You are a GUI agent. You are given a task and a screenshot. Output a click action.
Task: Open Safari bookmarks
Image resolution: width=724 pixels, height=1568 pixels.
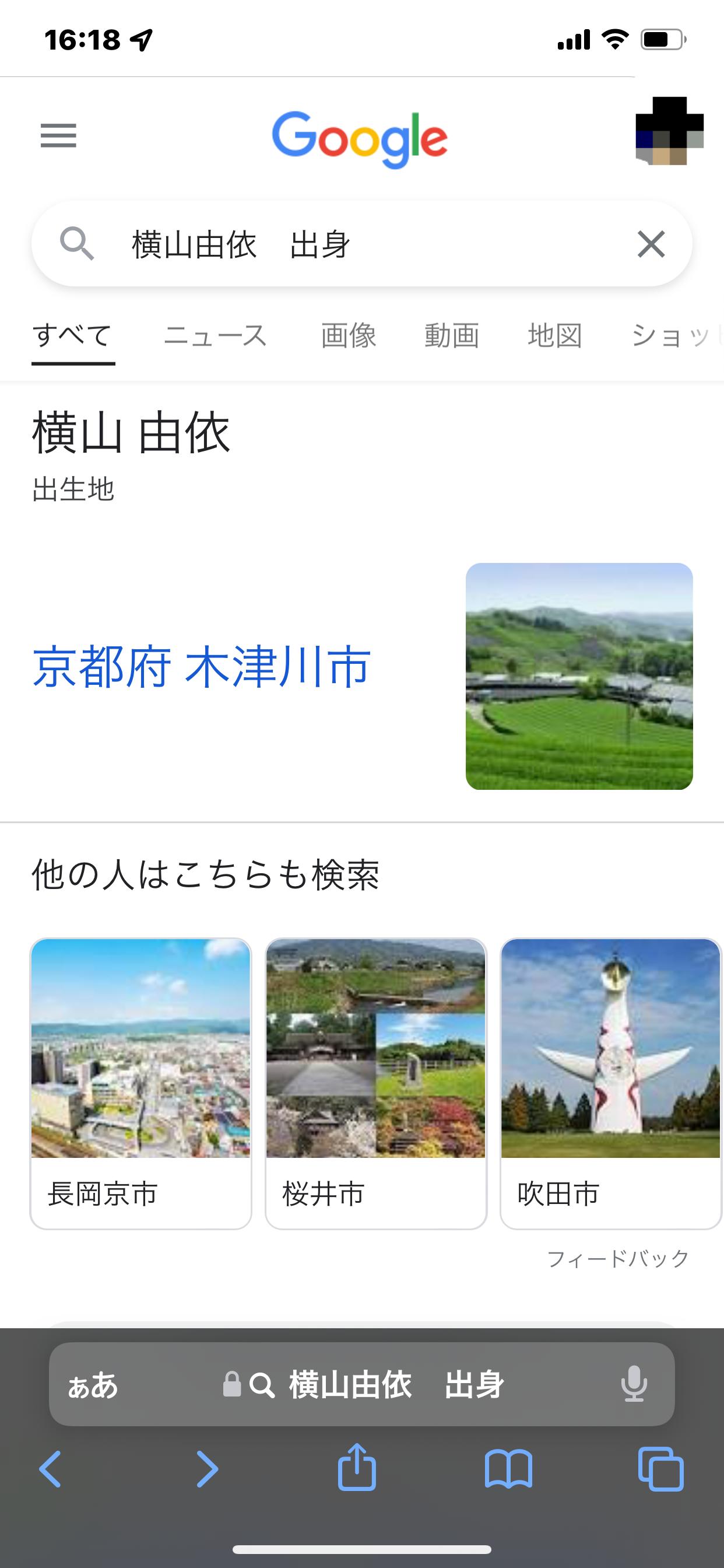point(509,1469)
